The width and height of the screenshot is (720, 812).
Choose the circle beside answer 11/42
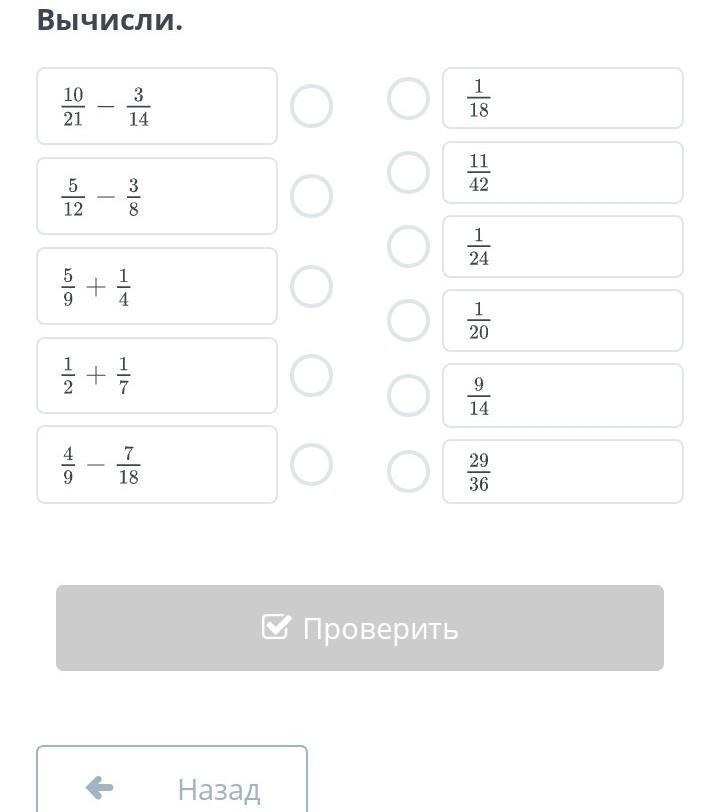[408, 172]
